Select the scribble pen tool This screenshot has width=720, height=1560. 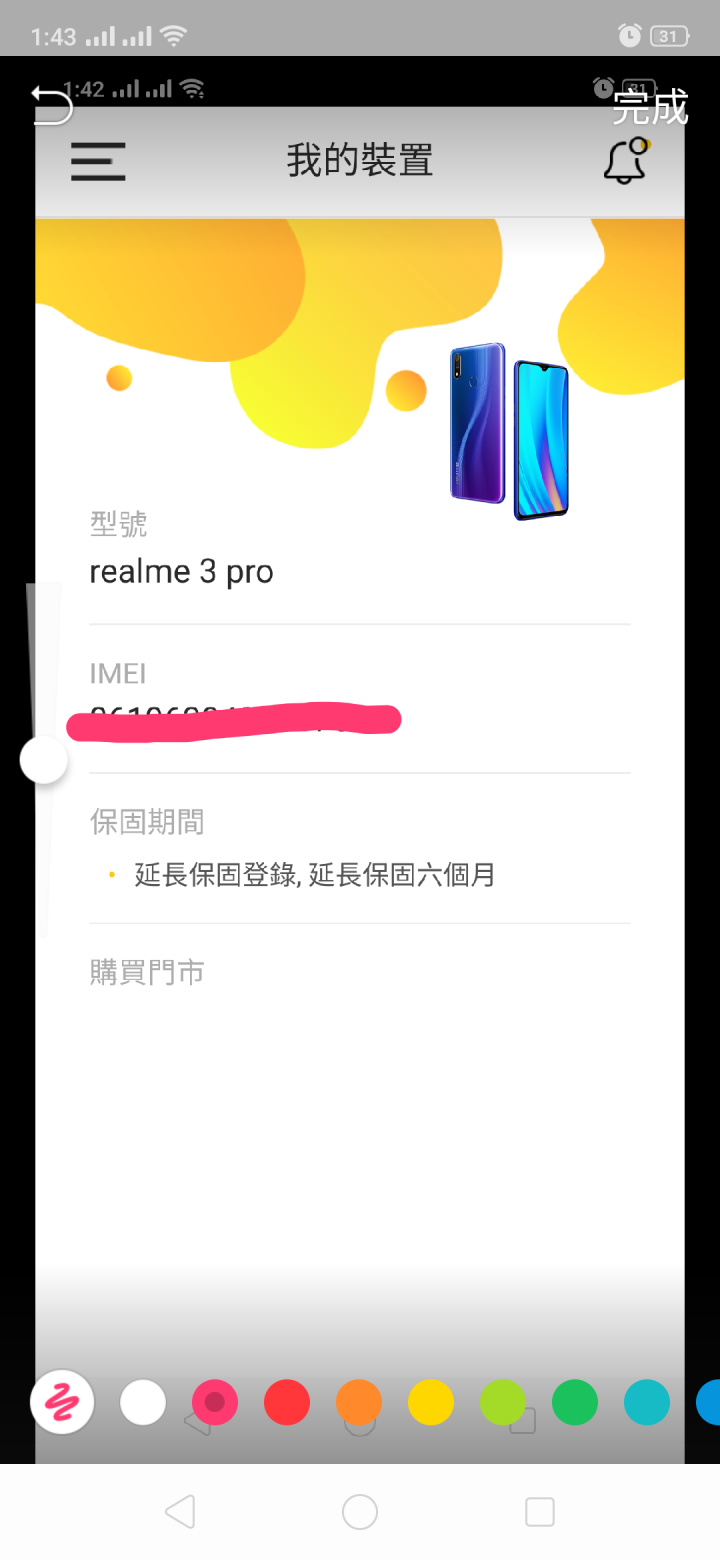[x=62, y=1402]
